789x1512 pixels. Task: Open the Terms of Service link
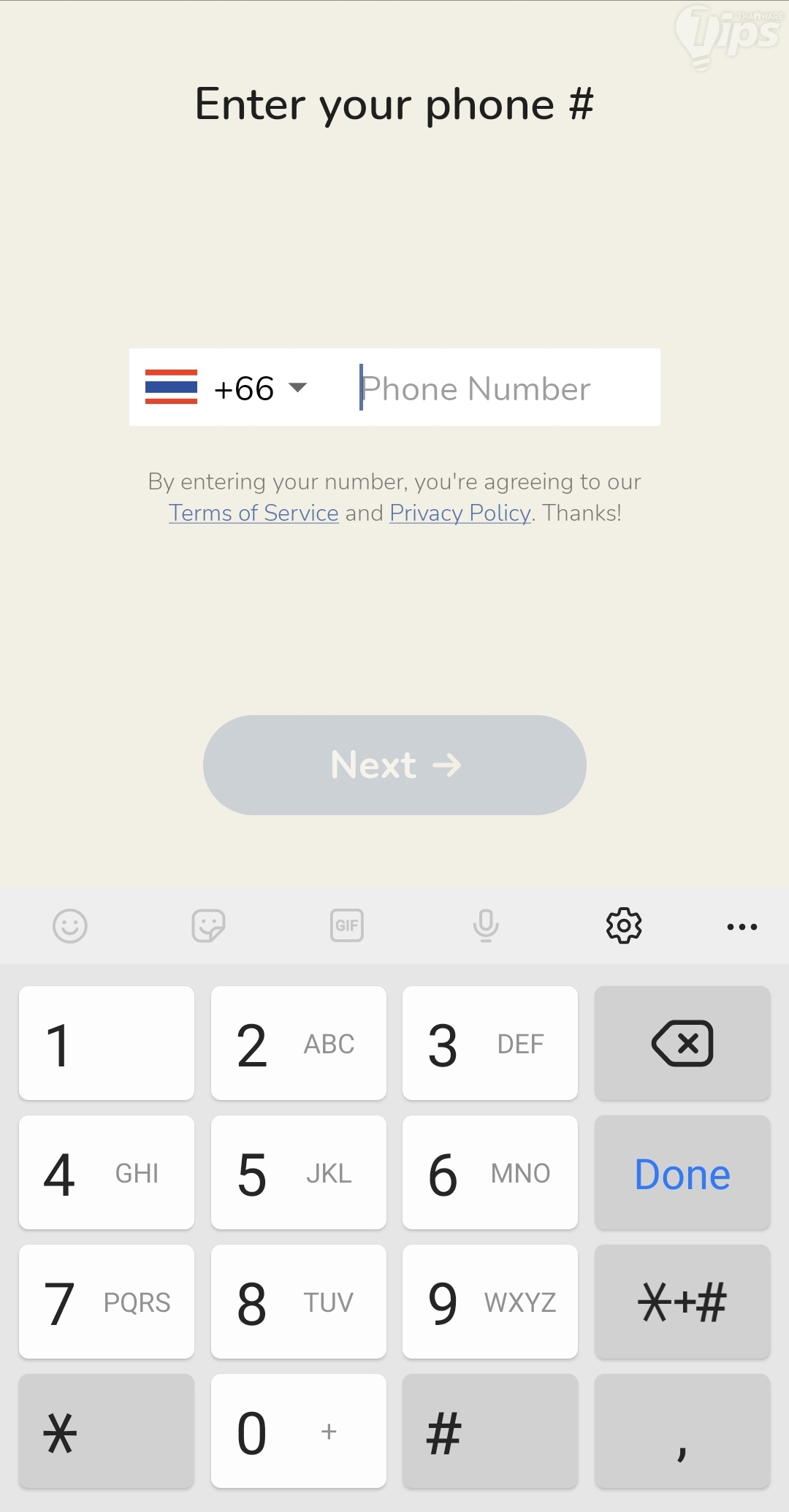pos(254,513)
